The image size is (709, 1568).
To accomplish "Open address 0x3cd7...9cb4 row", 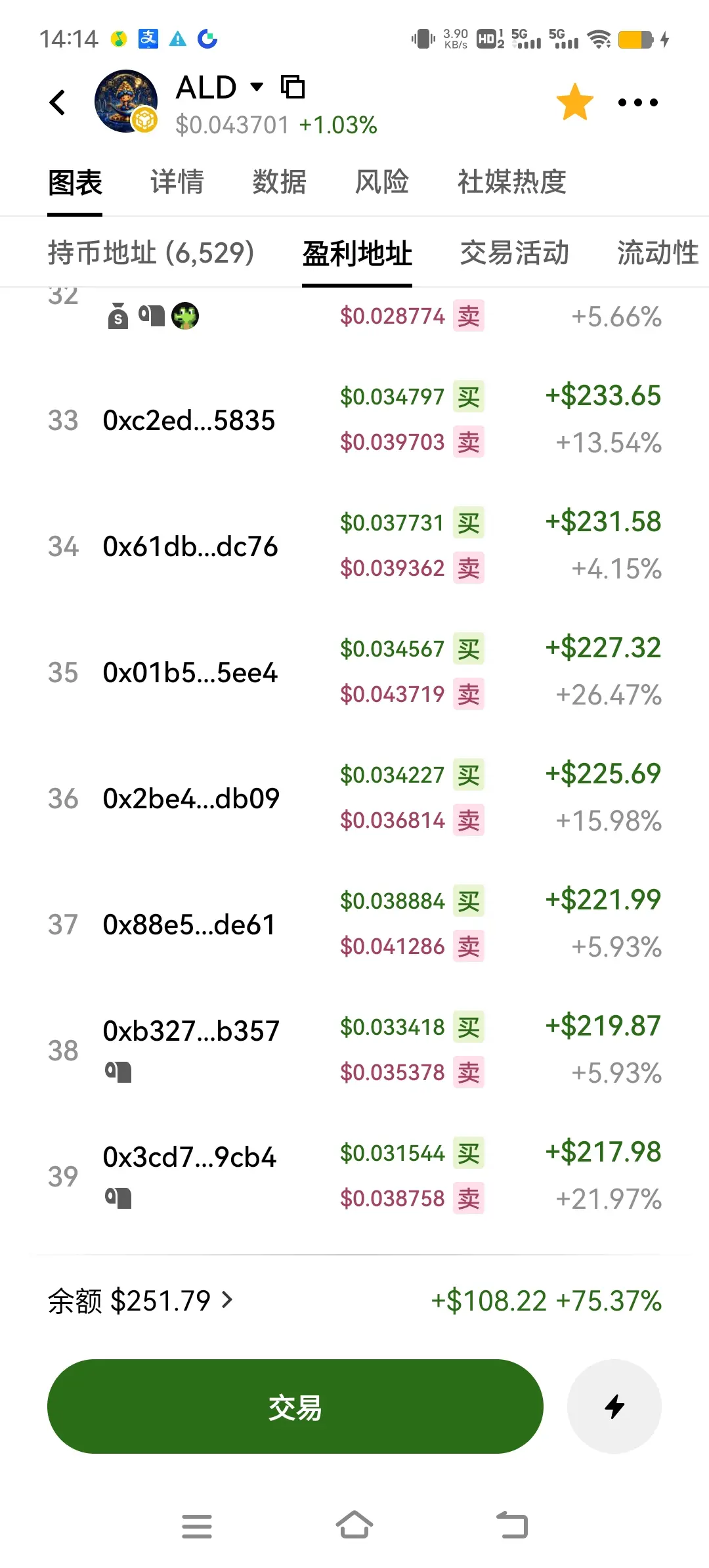I will pyautogui.click(x=354, y=1177).
